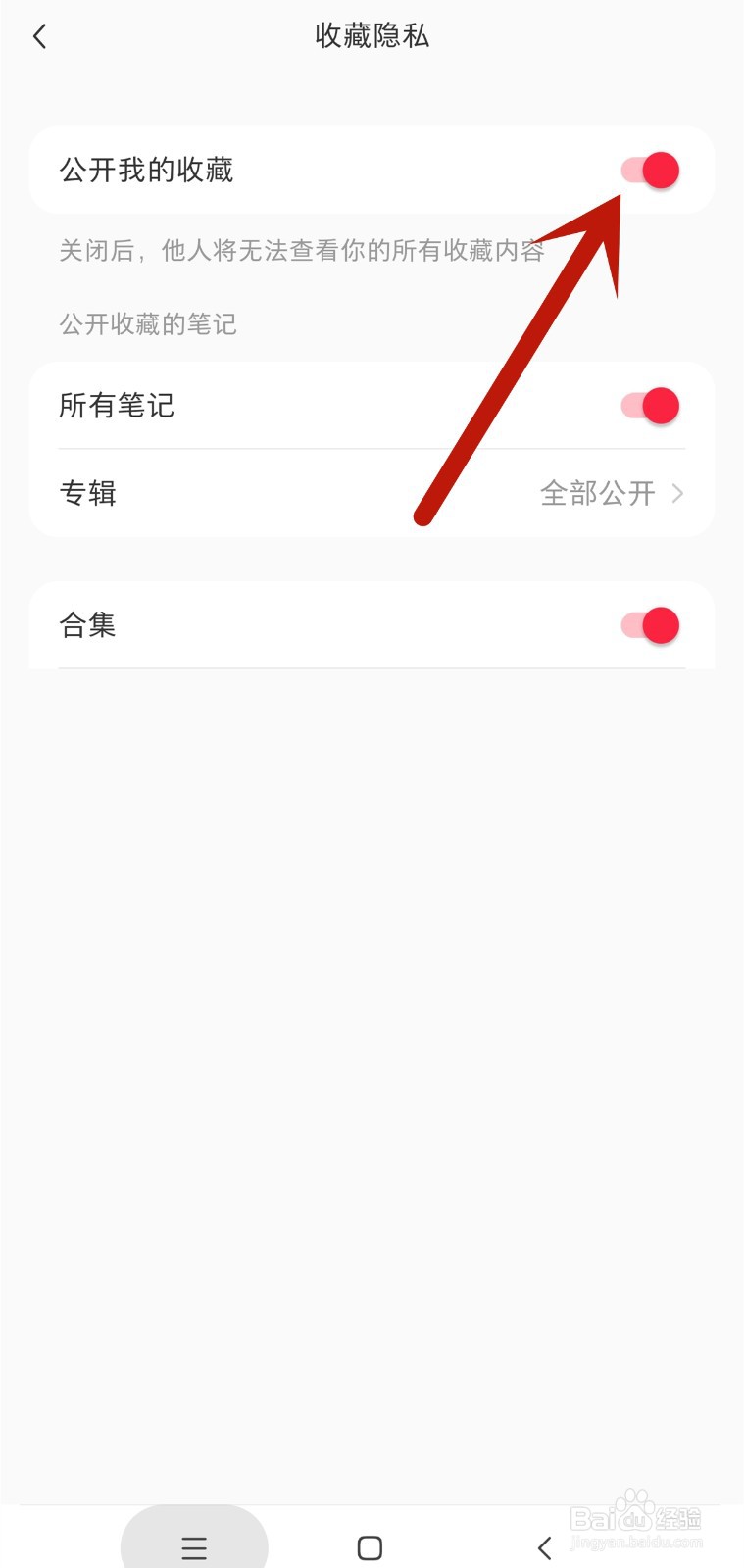Open the 全部公开 selection for 专辑
This screenshot has width=744, height=1568.
[598, 494]
